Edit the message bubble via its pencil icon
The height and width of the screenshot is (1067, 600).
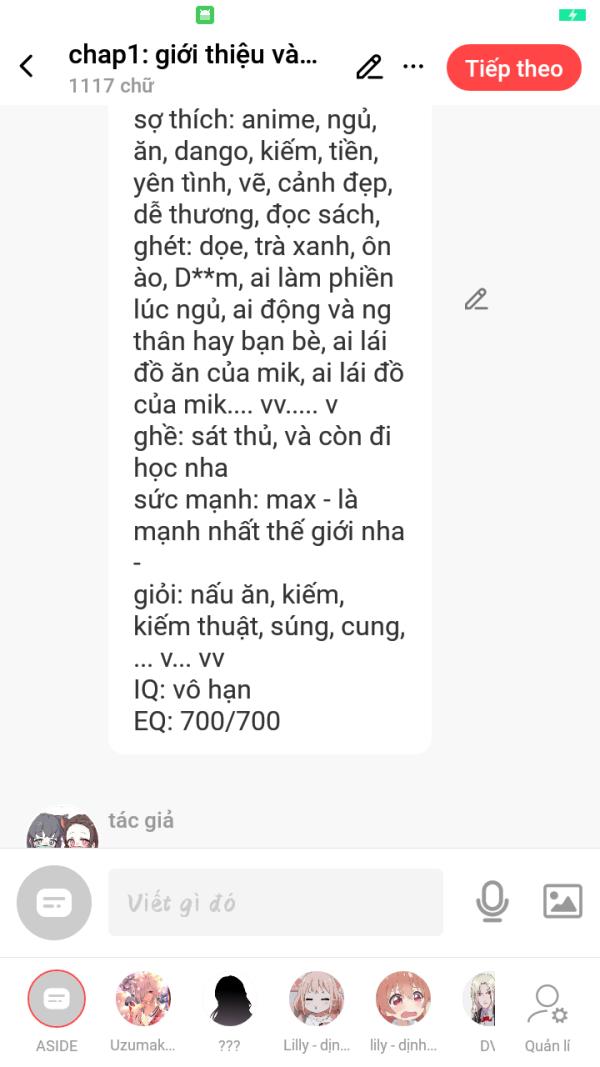[476, 299]
